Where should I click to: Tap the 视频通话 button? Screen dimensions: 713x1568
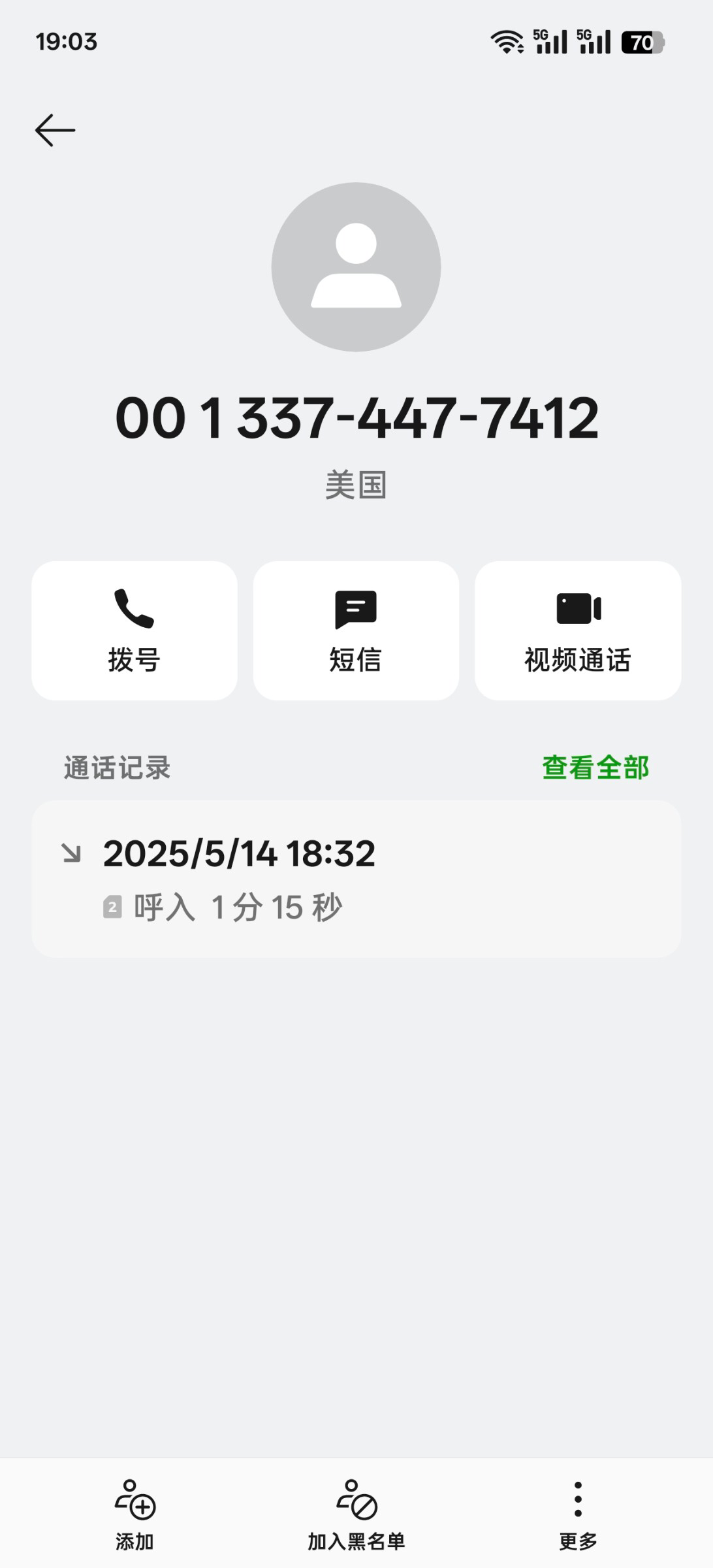pyautogui.click(x=576, y=660)
